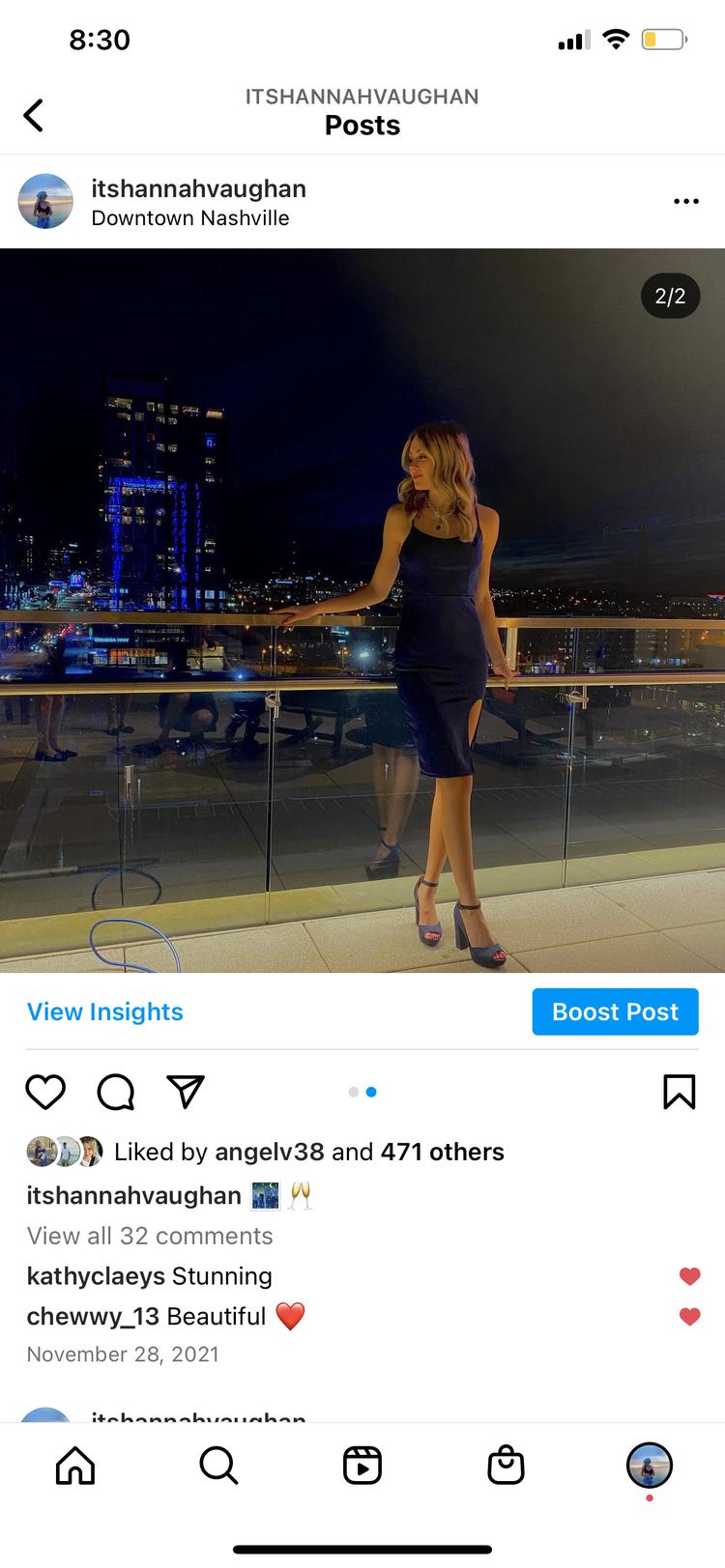This screenshot has width=725, height=1568.
Task: Like the comment from kathyclaeys
Action: point(689,1276)
